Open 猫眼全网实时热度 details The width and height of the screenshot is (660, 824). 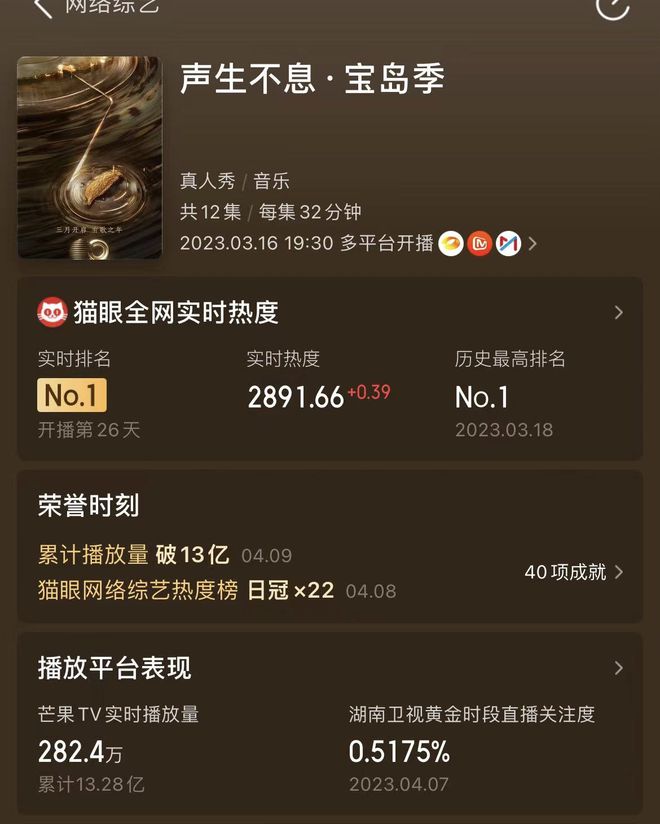[x=618, y=313]
